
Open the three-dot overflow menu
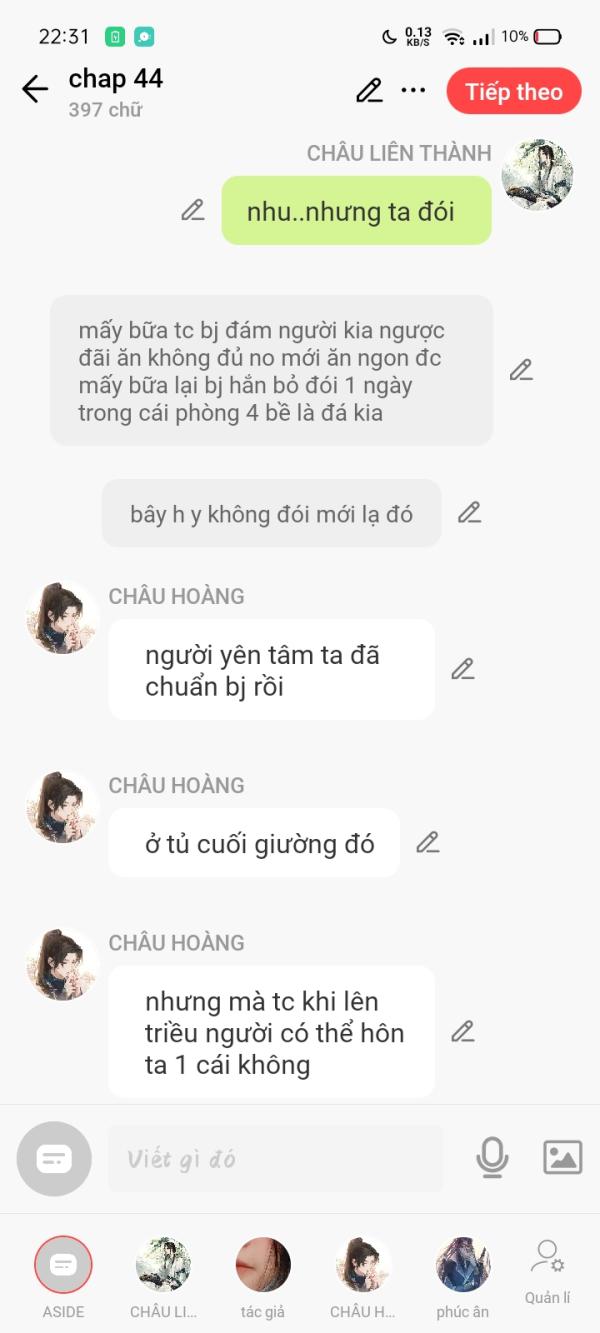pos(413,90)
